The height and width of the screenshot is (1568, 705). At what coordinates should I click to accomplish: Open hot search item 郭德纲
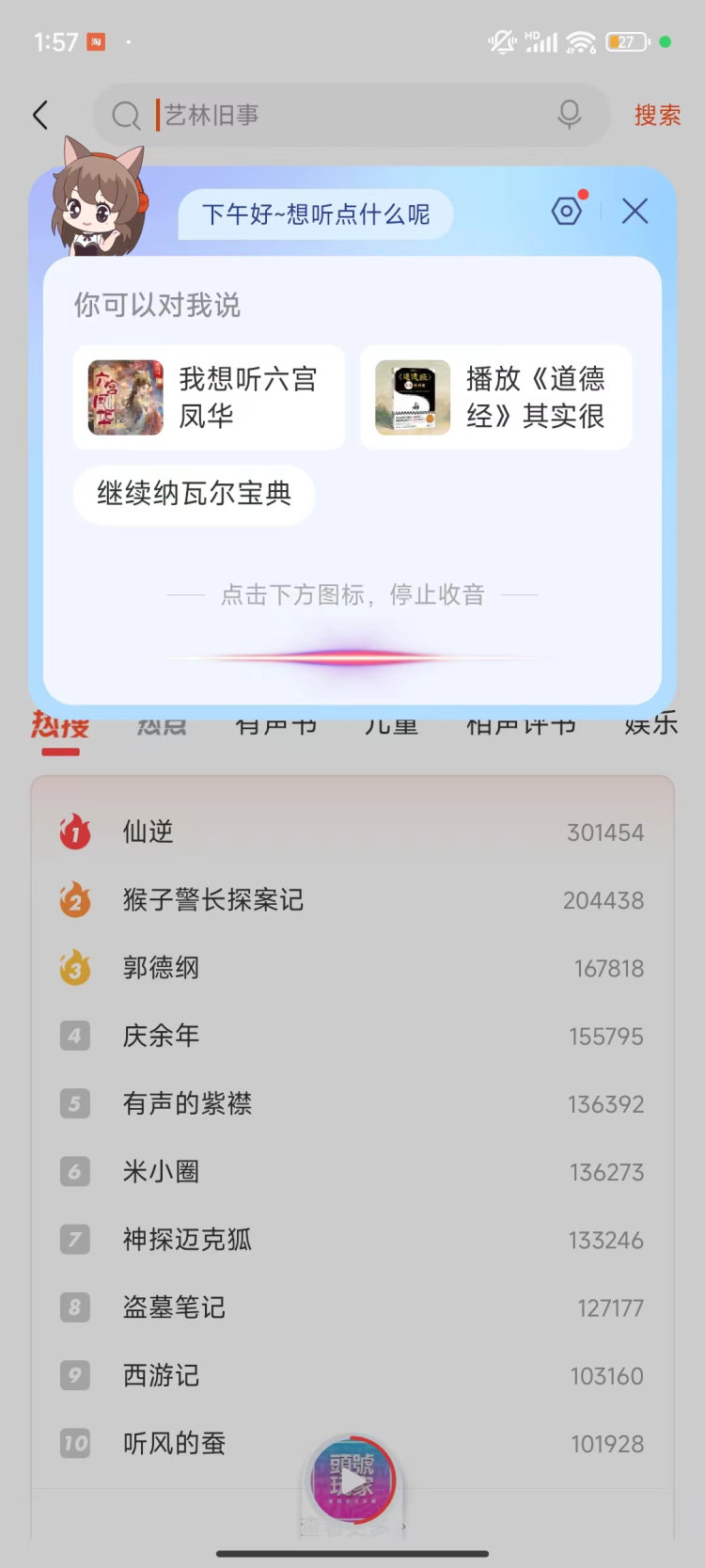pyautogui.click(x=161, y=968)
